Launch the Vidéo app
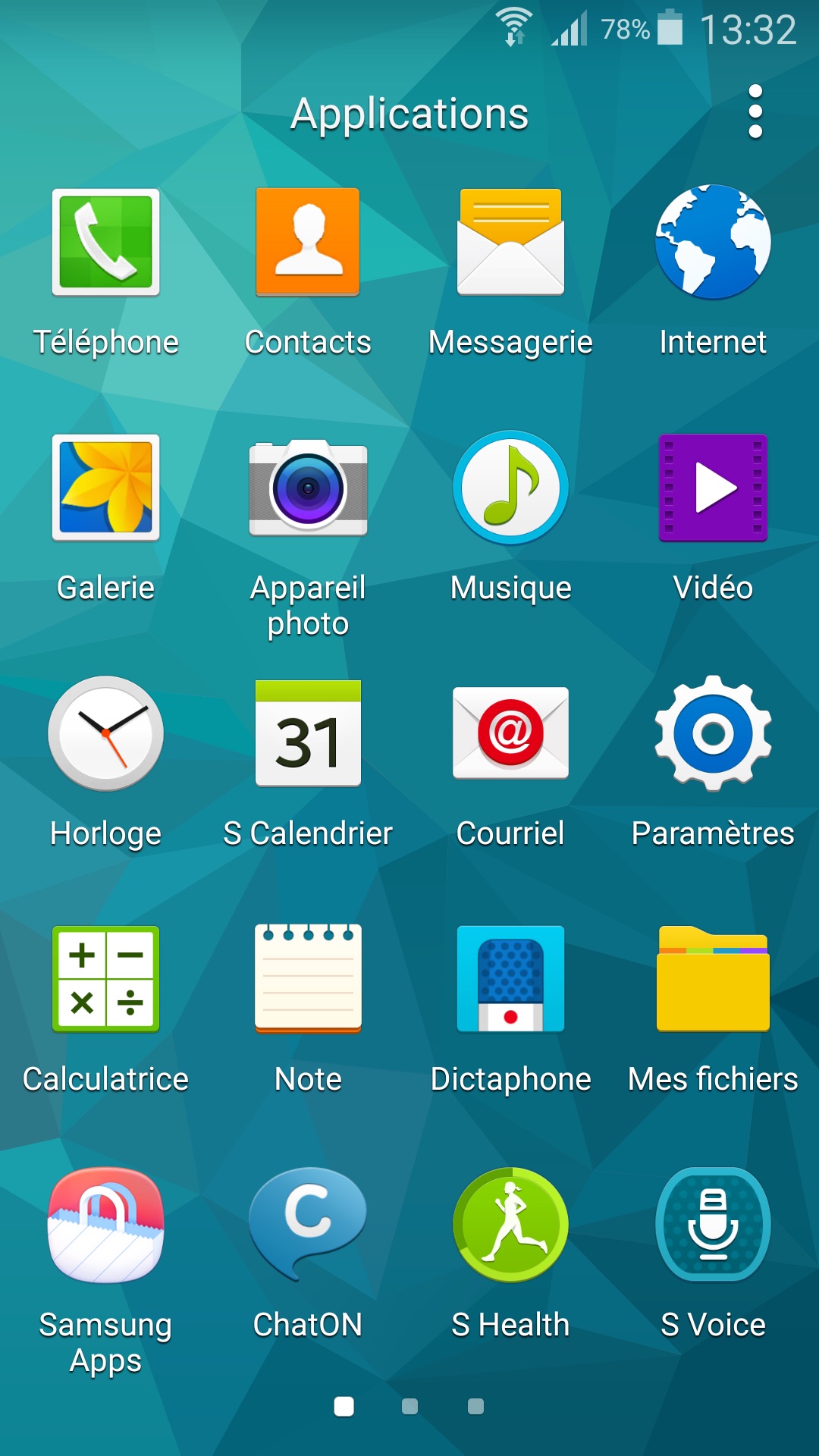 click(x=713, y=488)
